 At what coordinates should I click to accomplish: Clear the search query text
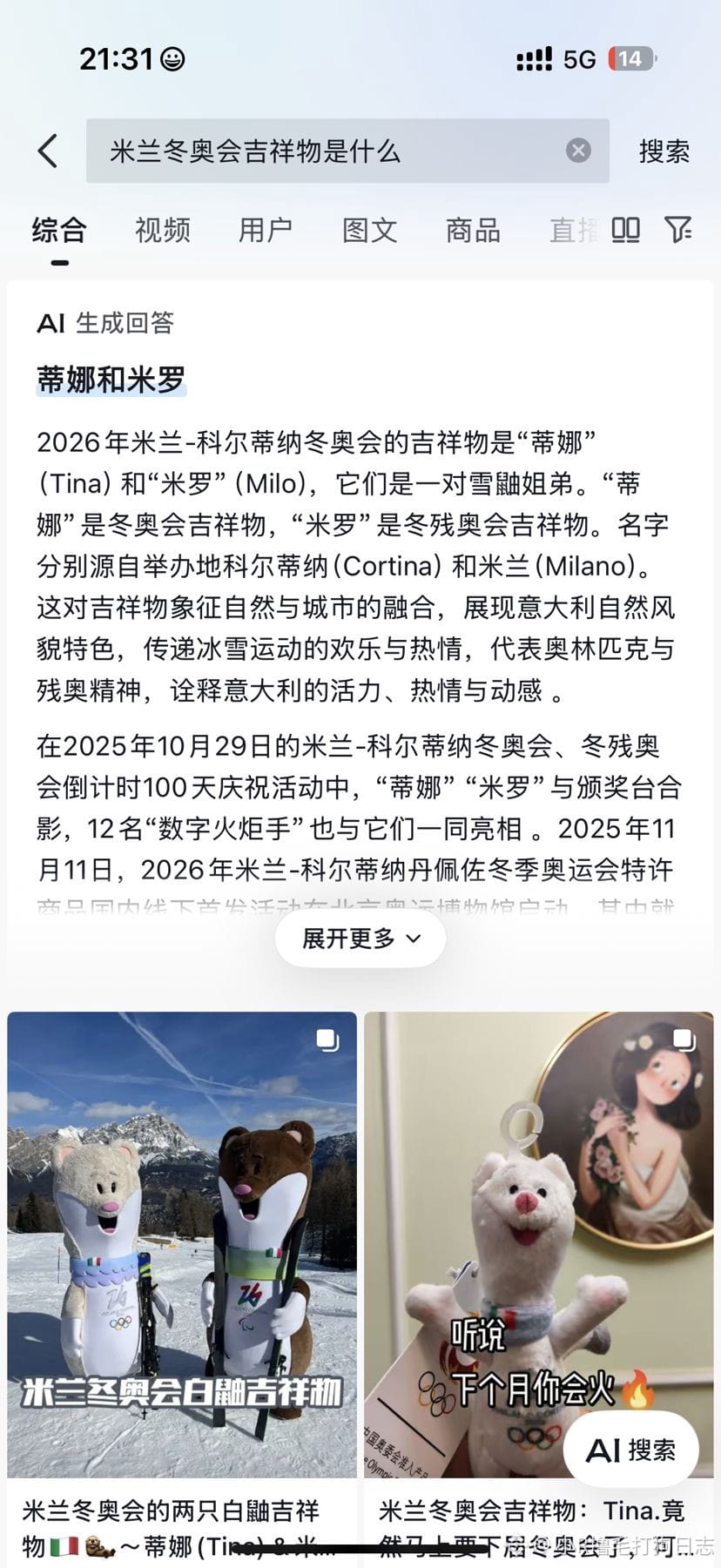(x=578, y=151)
